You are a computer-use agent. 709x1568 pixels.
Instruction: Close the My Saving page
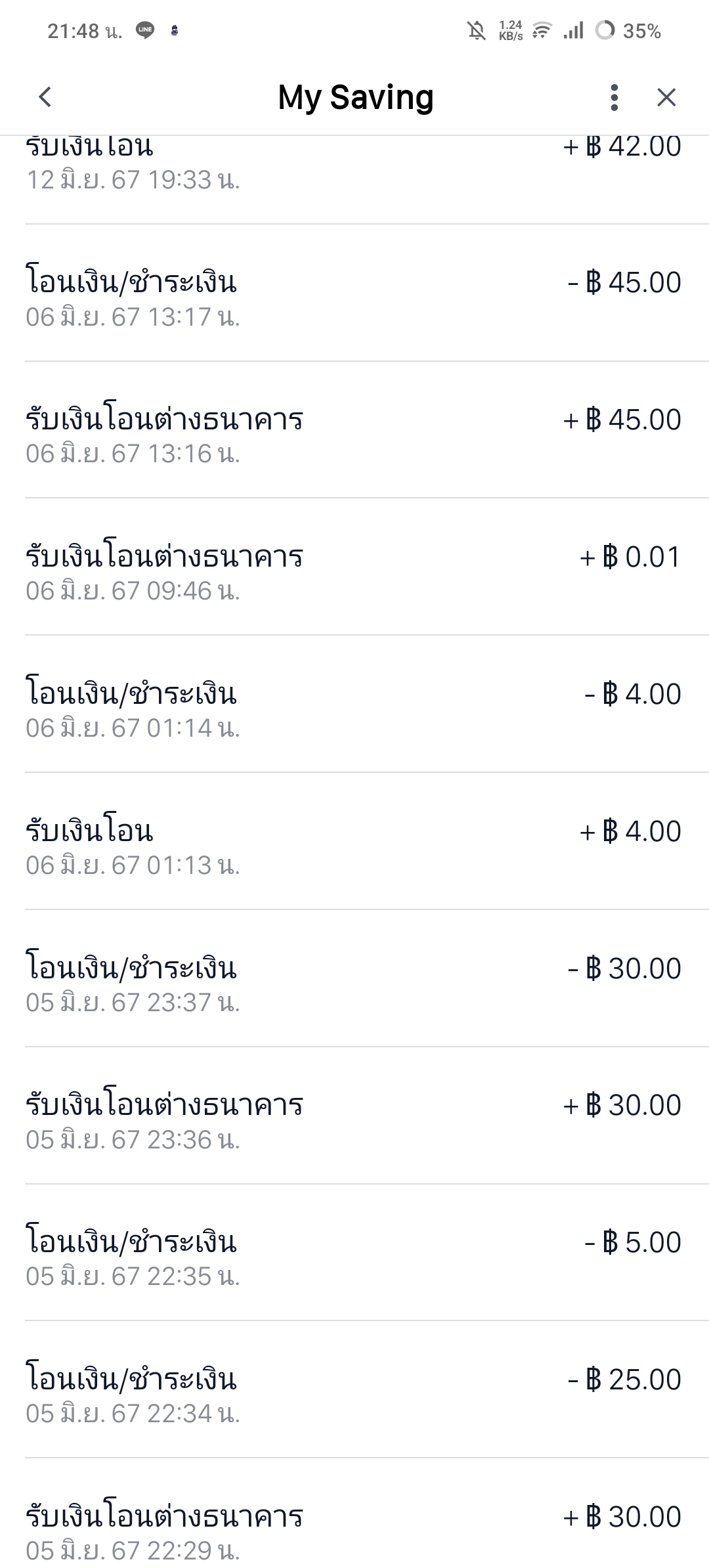(666, 97)
